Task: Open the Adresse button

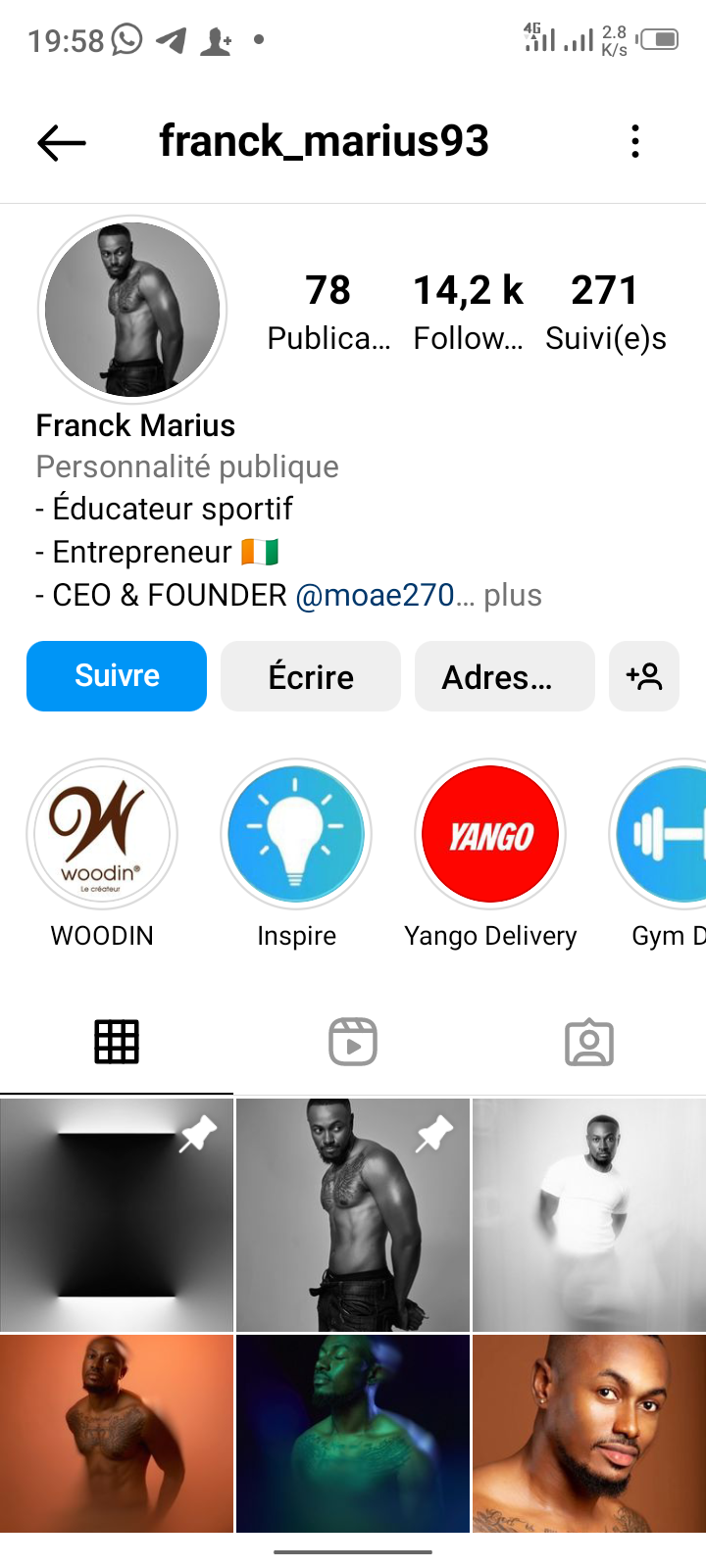Action: [x=505, y=676]
